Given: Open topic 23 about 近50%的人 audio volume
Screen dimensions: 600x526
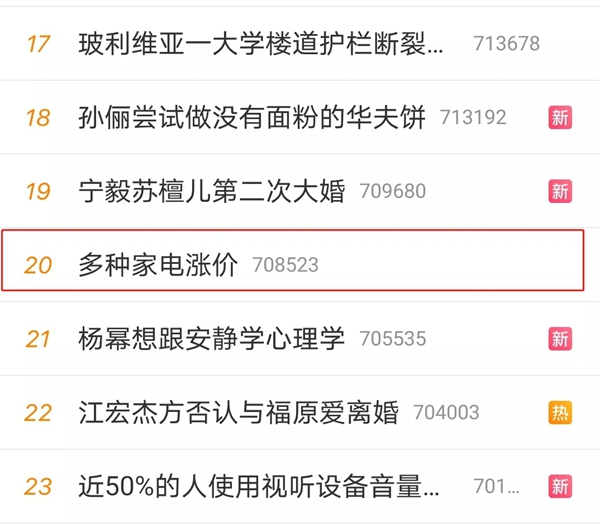Looking at the screenshot, I should (258, 487).
